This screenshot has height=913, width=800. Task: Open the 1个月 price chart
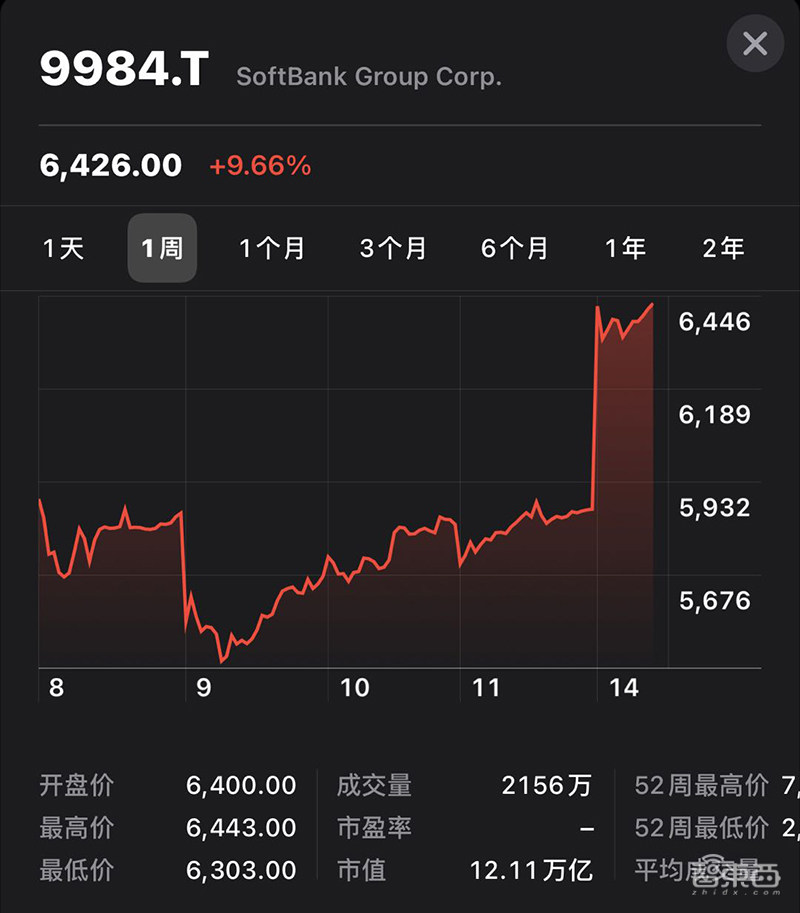272,249
